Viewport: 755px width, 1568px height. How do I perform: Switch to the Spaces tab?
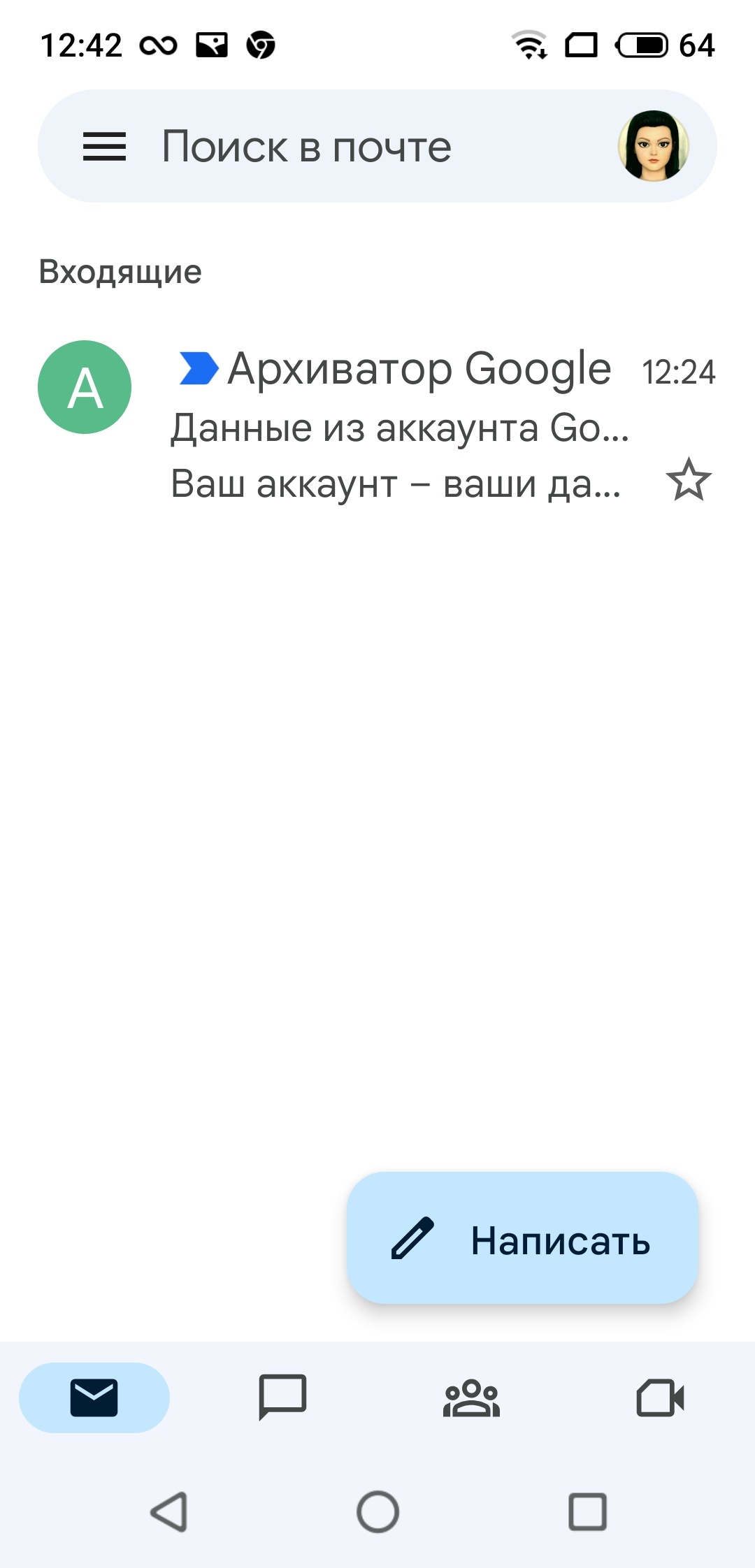(471, 1398)
